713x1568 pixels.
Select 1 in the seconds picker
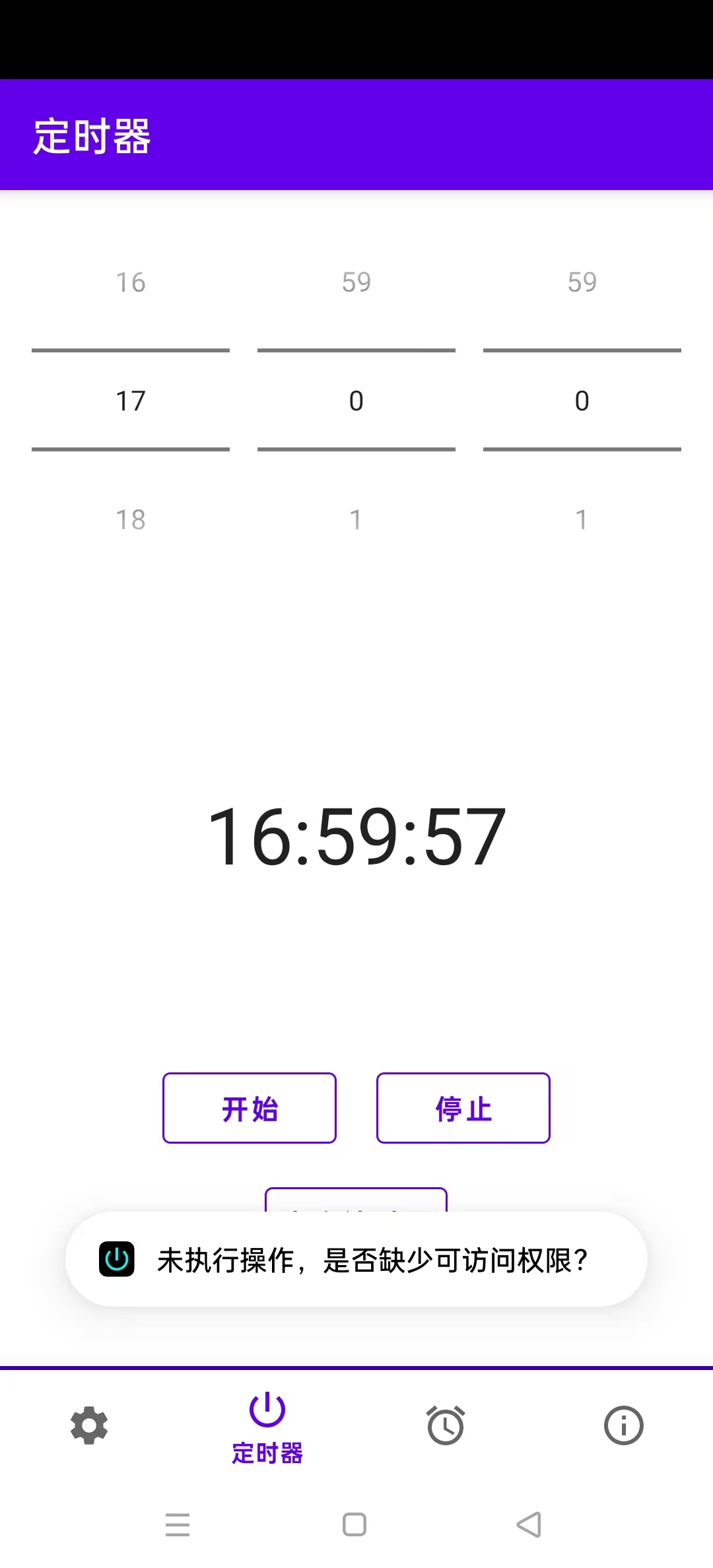(582, 519)
